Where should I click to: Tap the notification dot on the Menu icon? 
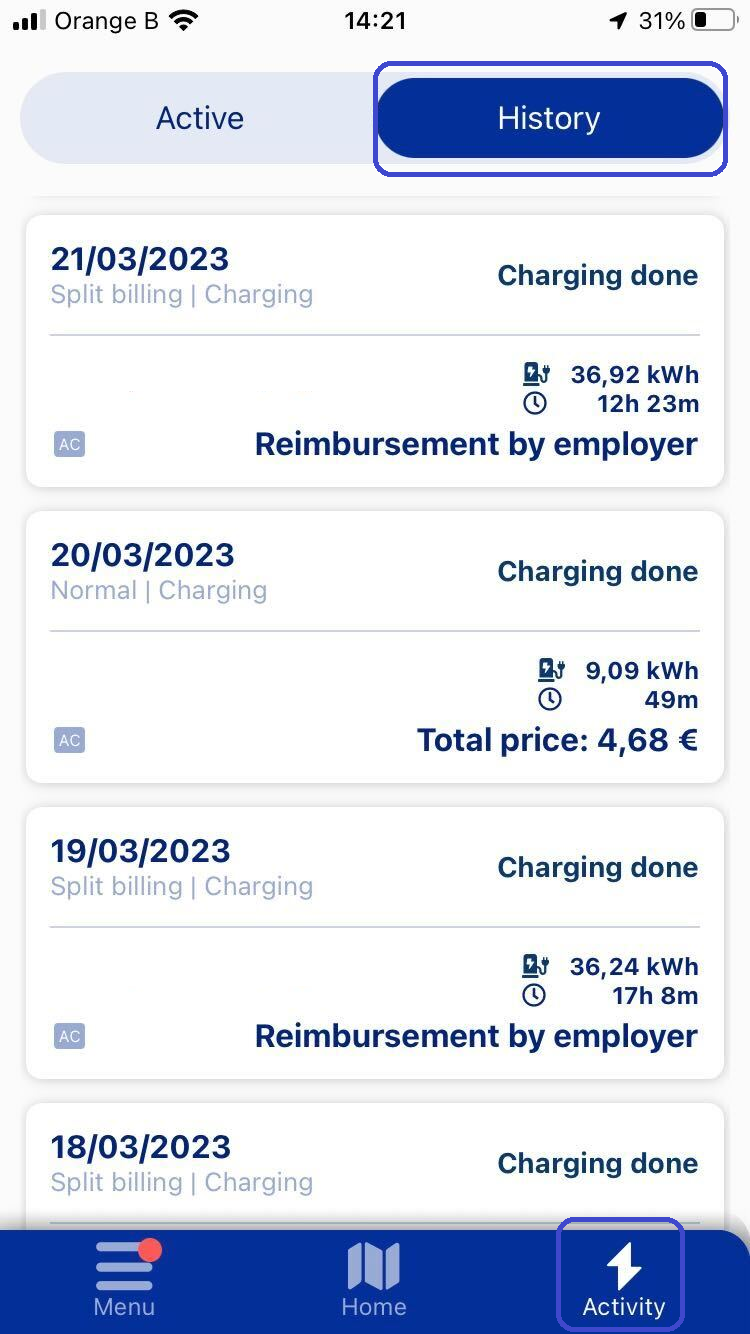pyautogui.click(x=152, y=1249)
